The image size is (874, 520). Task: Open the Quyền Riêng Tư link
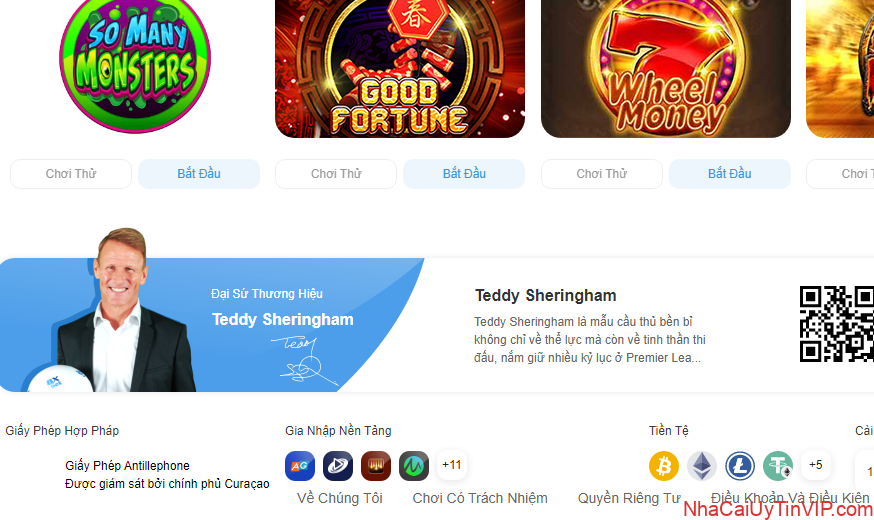coord(629,498)
